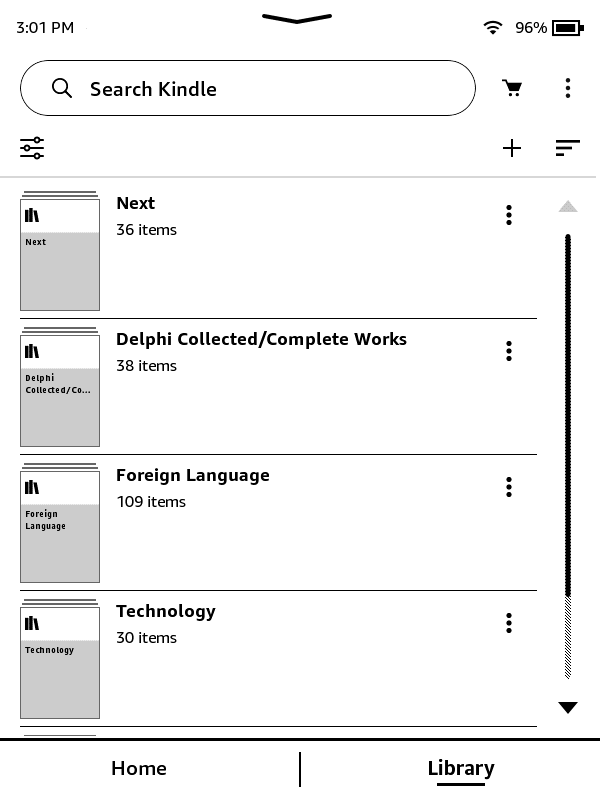Show options for Technology collection
This screenshot has height=800, width=600.
coord(509,623)
